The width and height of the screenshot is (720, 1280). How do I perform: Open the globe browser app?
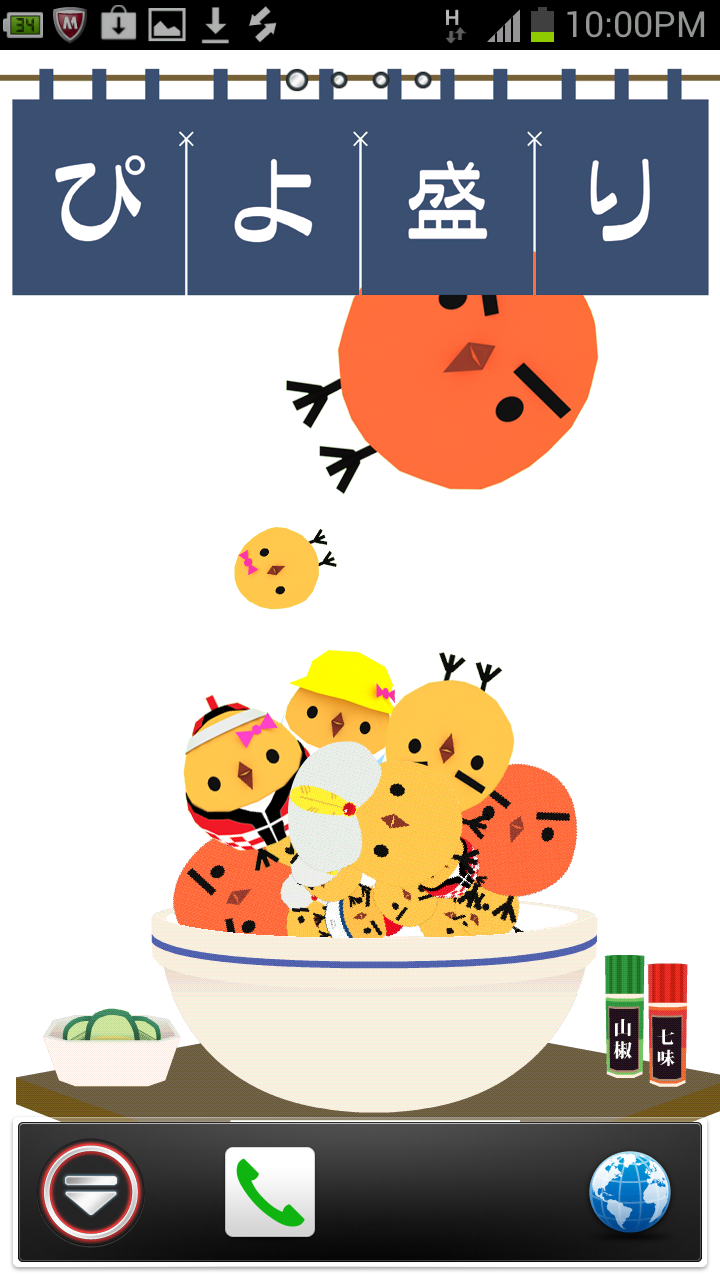point(629,1192)
